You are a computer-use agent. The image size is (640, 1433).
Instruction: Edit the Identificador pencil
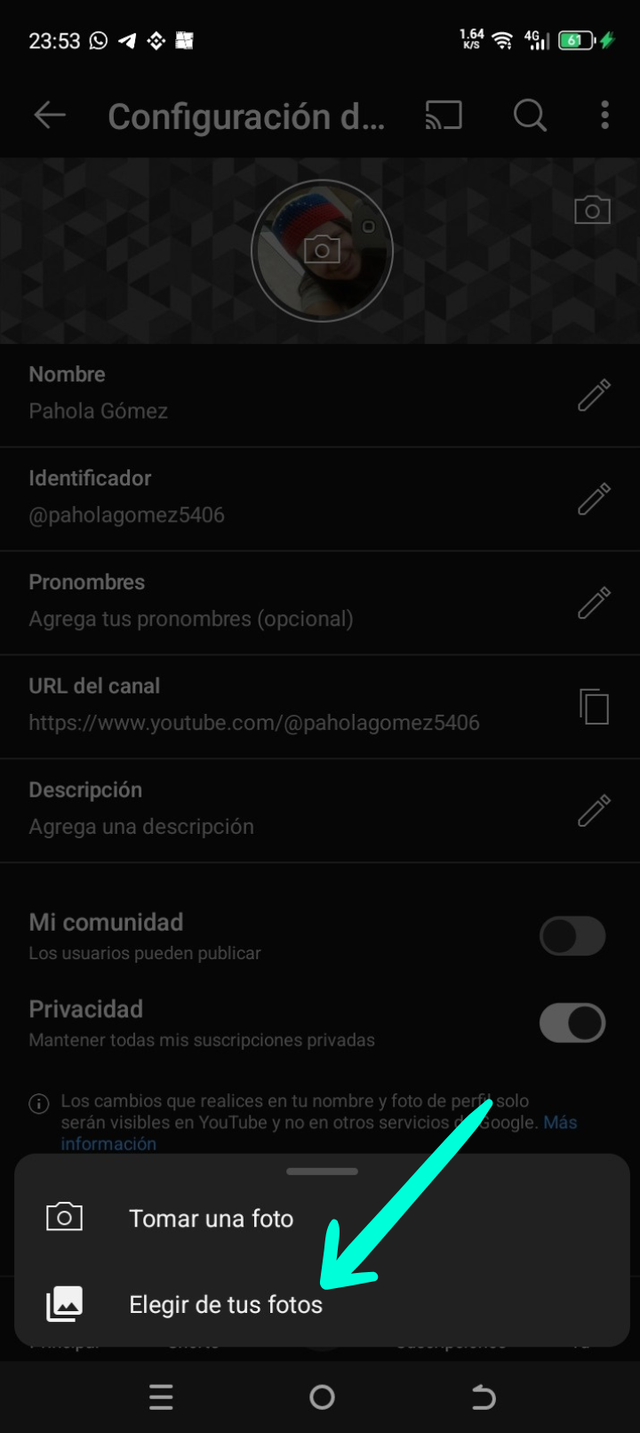pos(594,498)
